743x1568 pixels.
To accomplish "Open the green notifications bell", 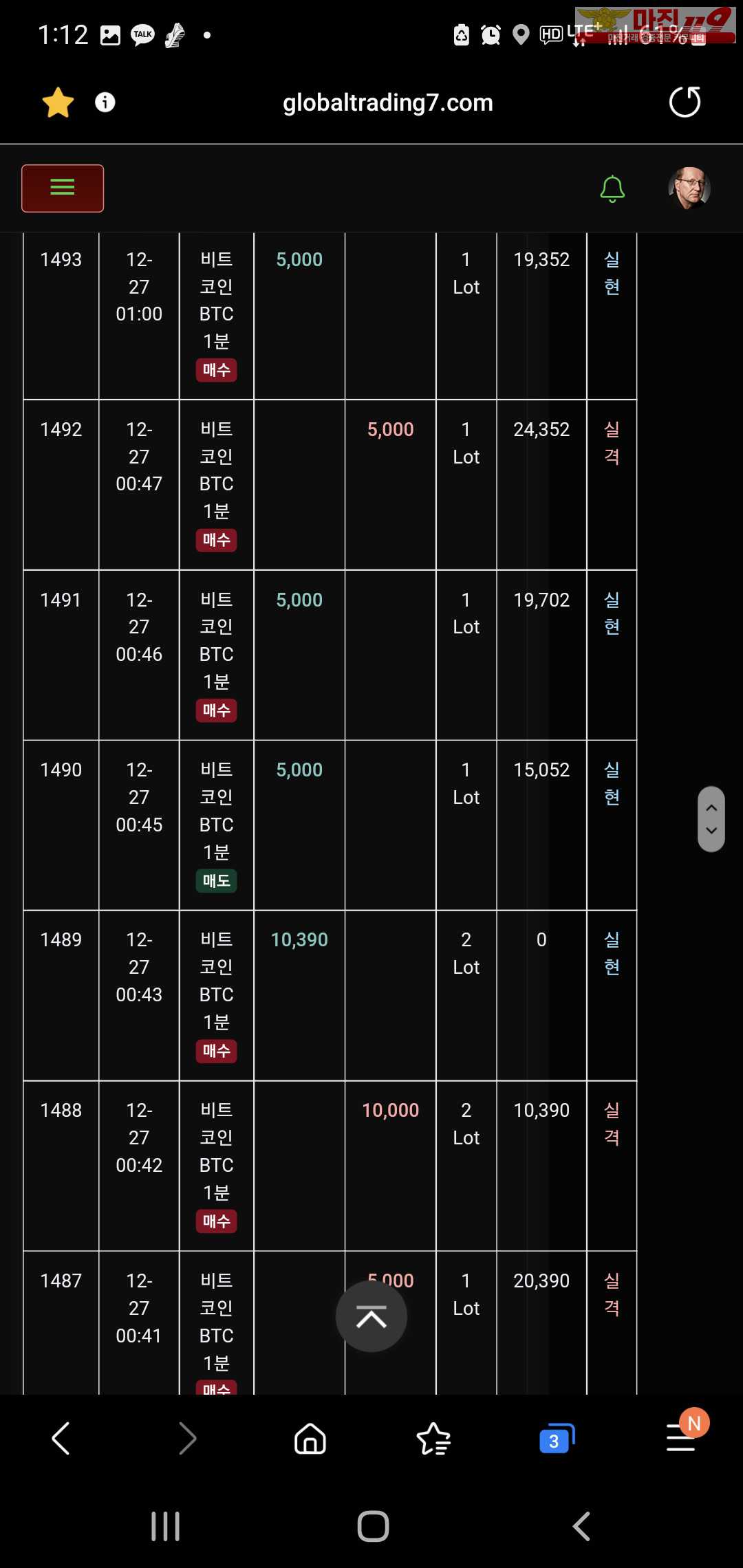I will point(612,189).
